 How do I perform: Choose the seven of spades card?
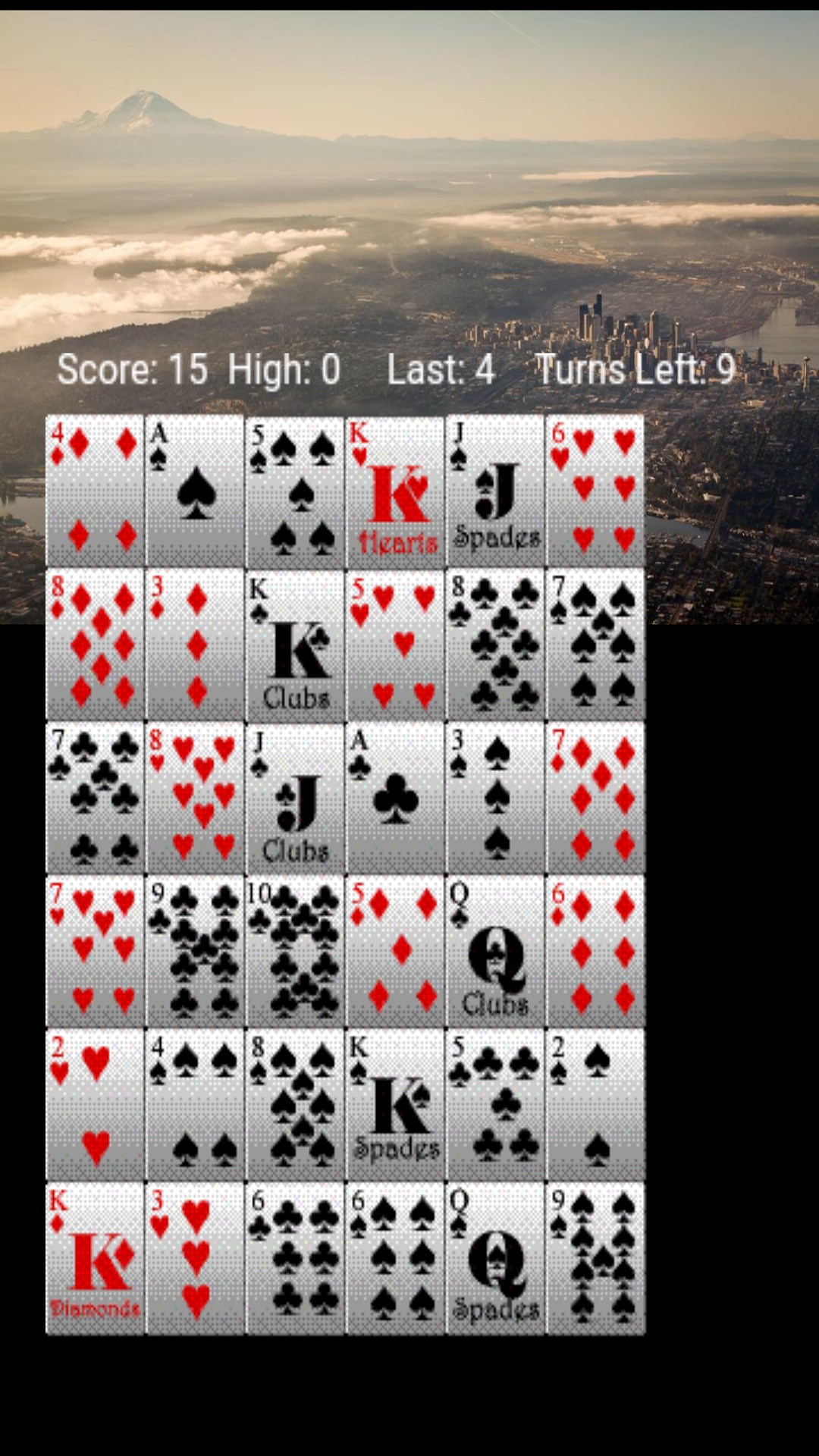point(595,644)
